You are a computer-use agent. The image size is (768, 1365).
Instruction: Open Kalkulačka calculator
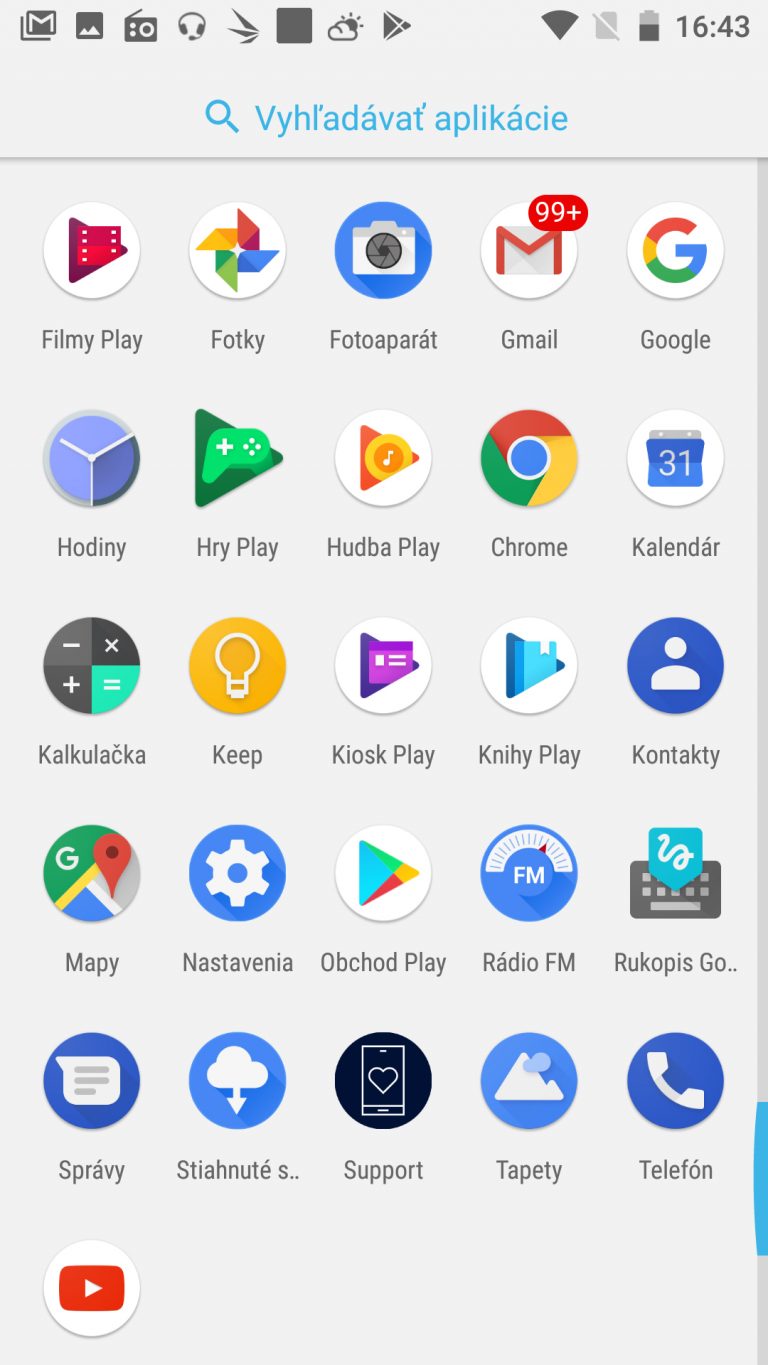pos(91,666)
